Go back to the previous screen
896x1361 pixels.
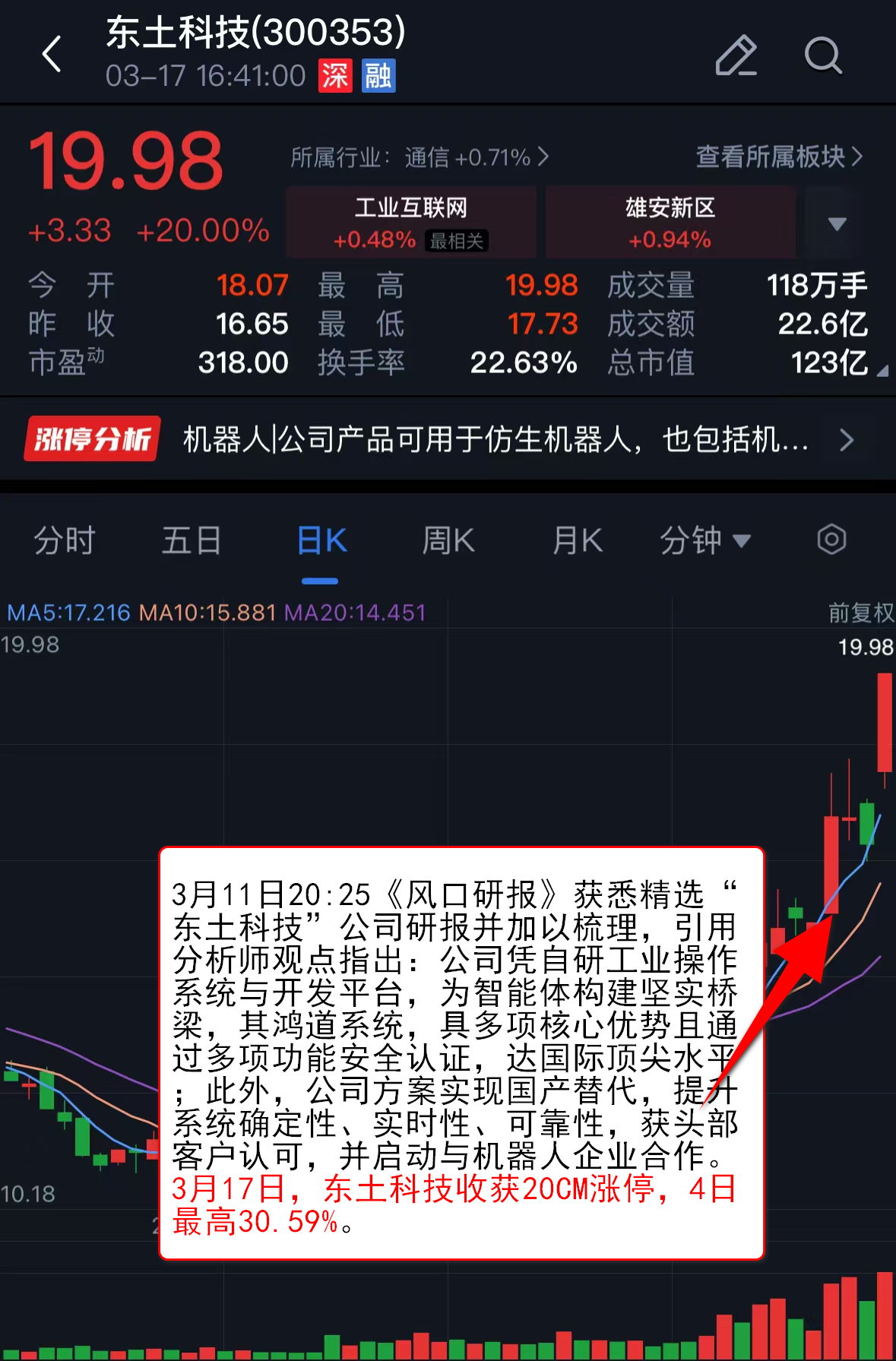click(x=52, y=55)
